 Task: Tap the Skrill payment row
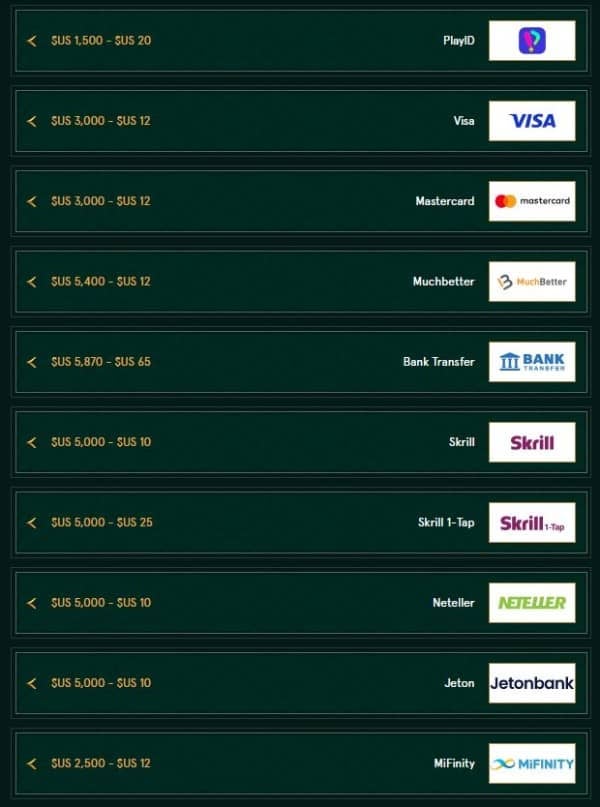point(300,442)
